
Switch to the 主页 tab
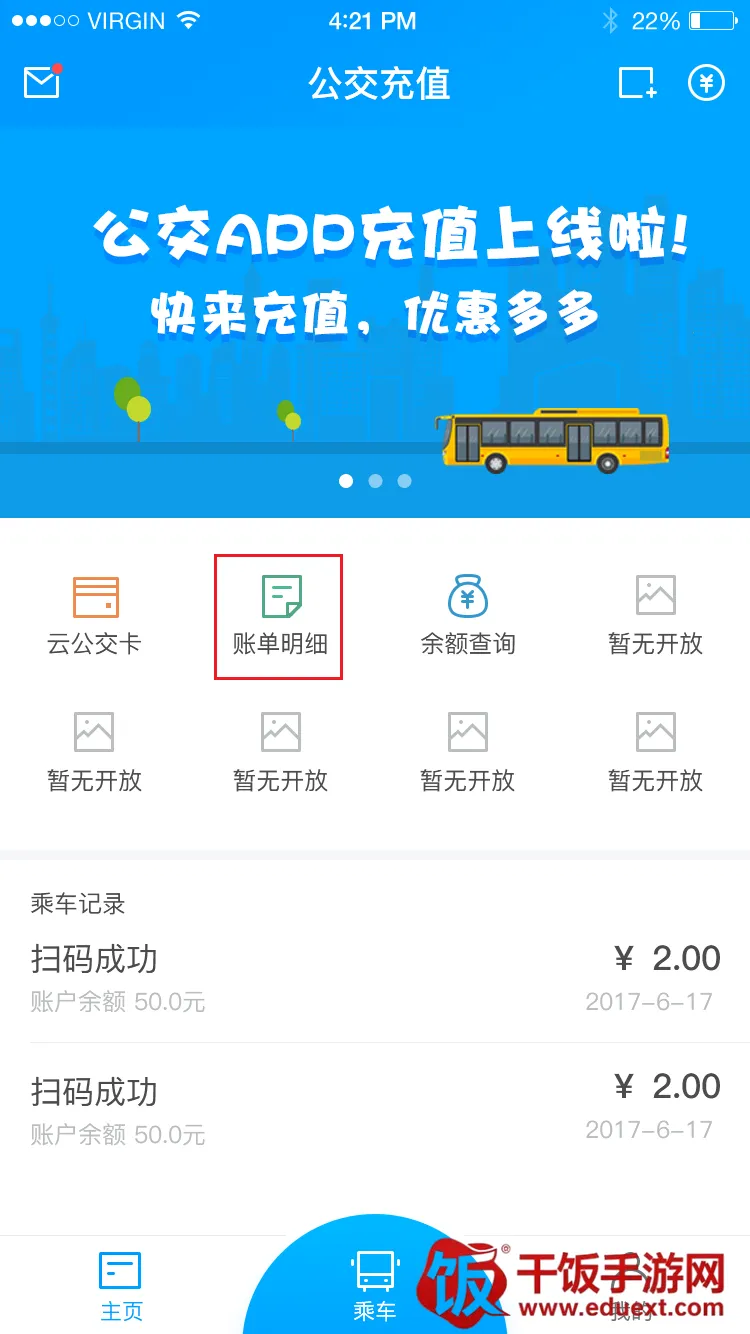[121, 1285]
